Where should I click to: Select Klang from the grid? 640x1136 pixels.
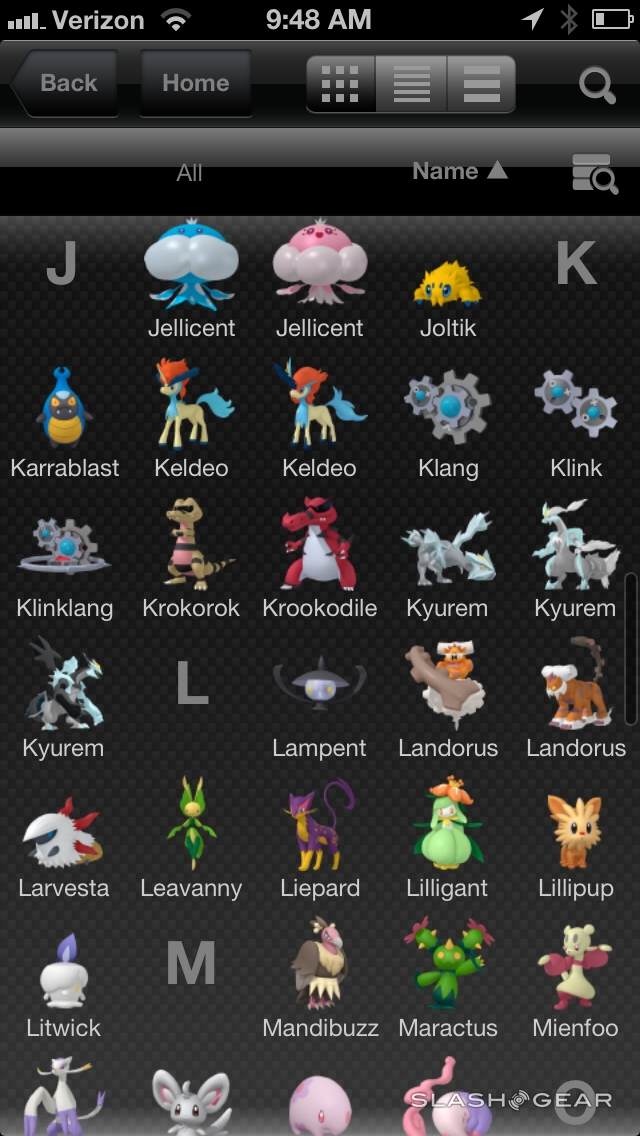[x=447, y=420]
